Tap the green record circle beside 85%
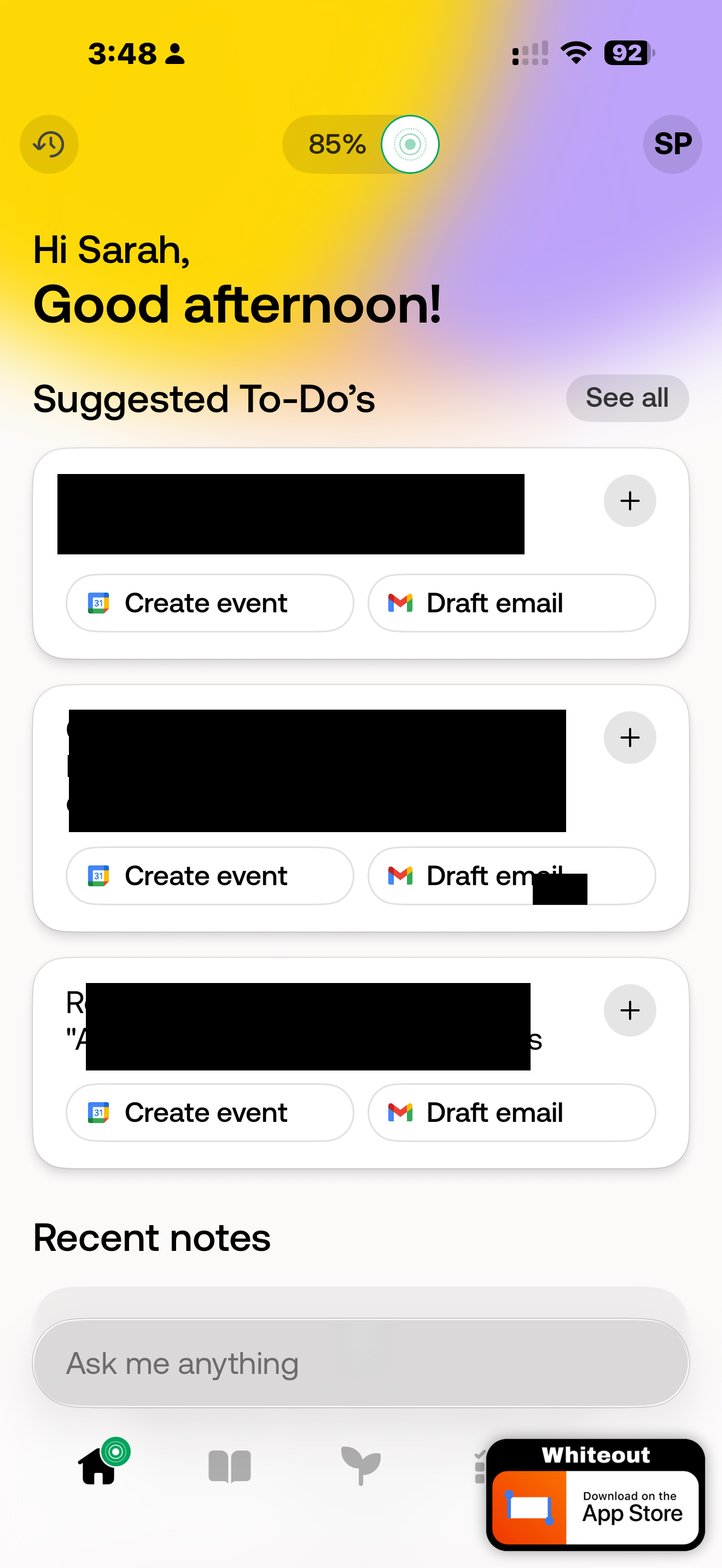This screenshot has height=1568, width=722. [x=410, y=144]
